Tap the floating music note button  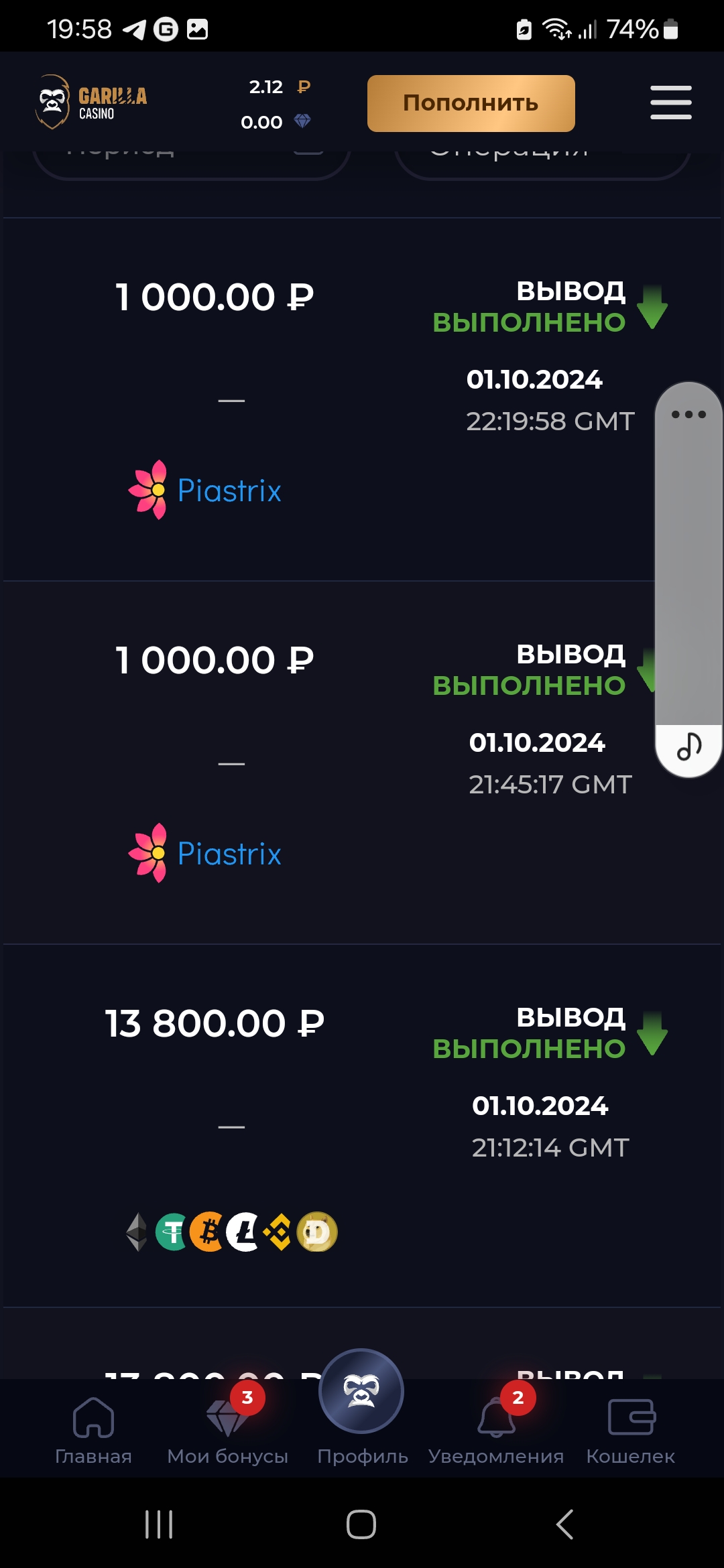tap(688, 746)
